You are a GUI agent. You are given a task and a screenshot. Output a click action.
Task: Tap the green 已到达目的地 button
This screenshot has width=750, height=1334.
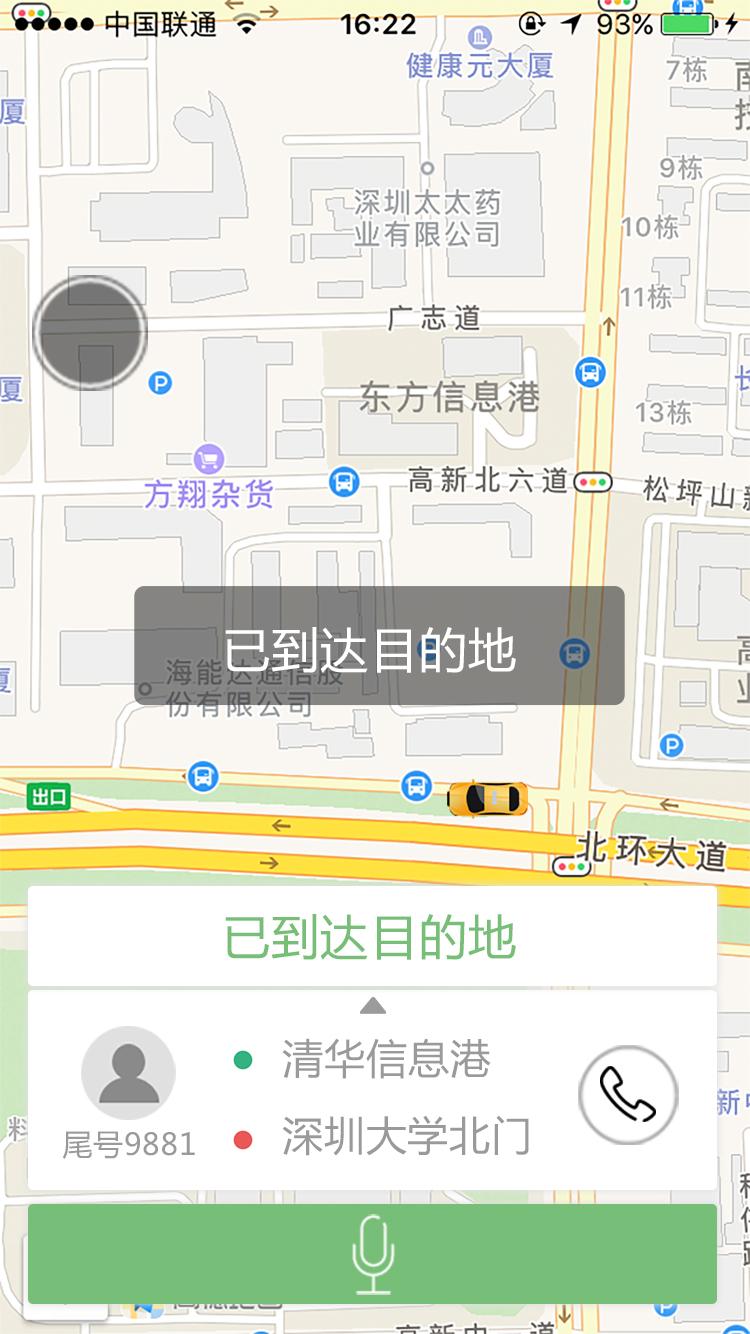[x=372, y=937]
